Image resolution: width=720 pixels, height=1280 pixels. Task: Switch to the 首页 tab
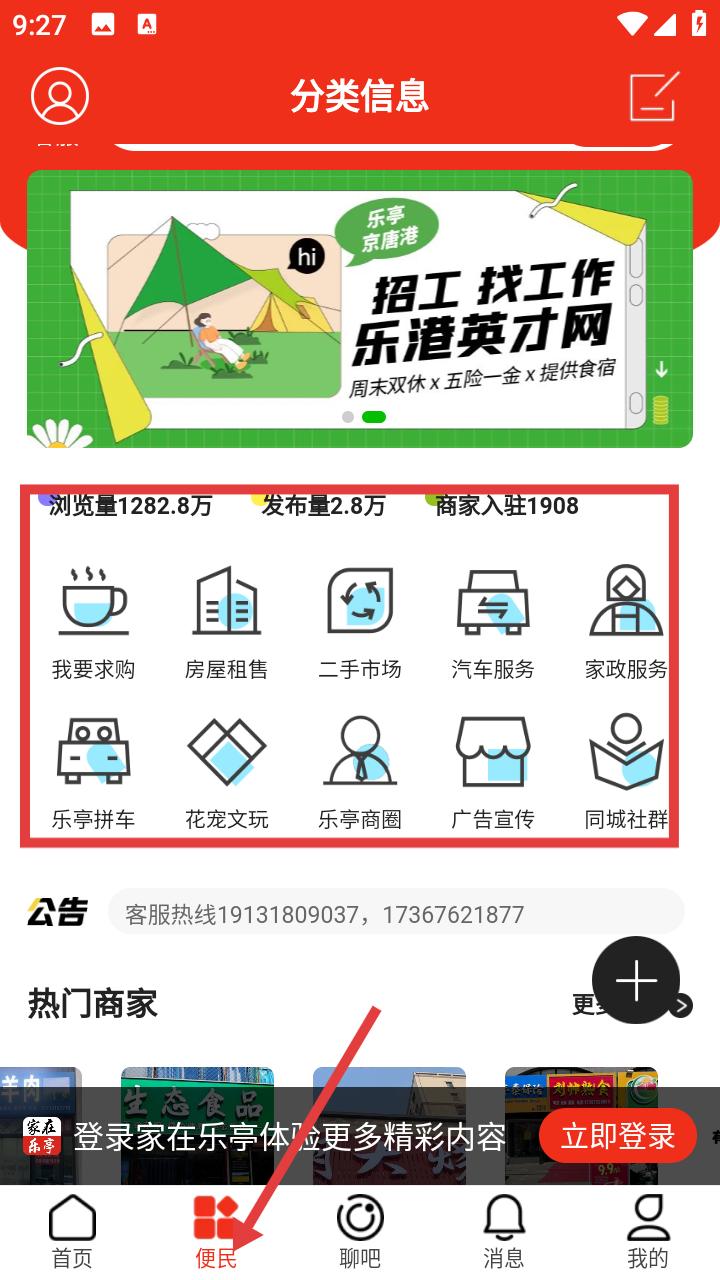point(72,1232)
